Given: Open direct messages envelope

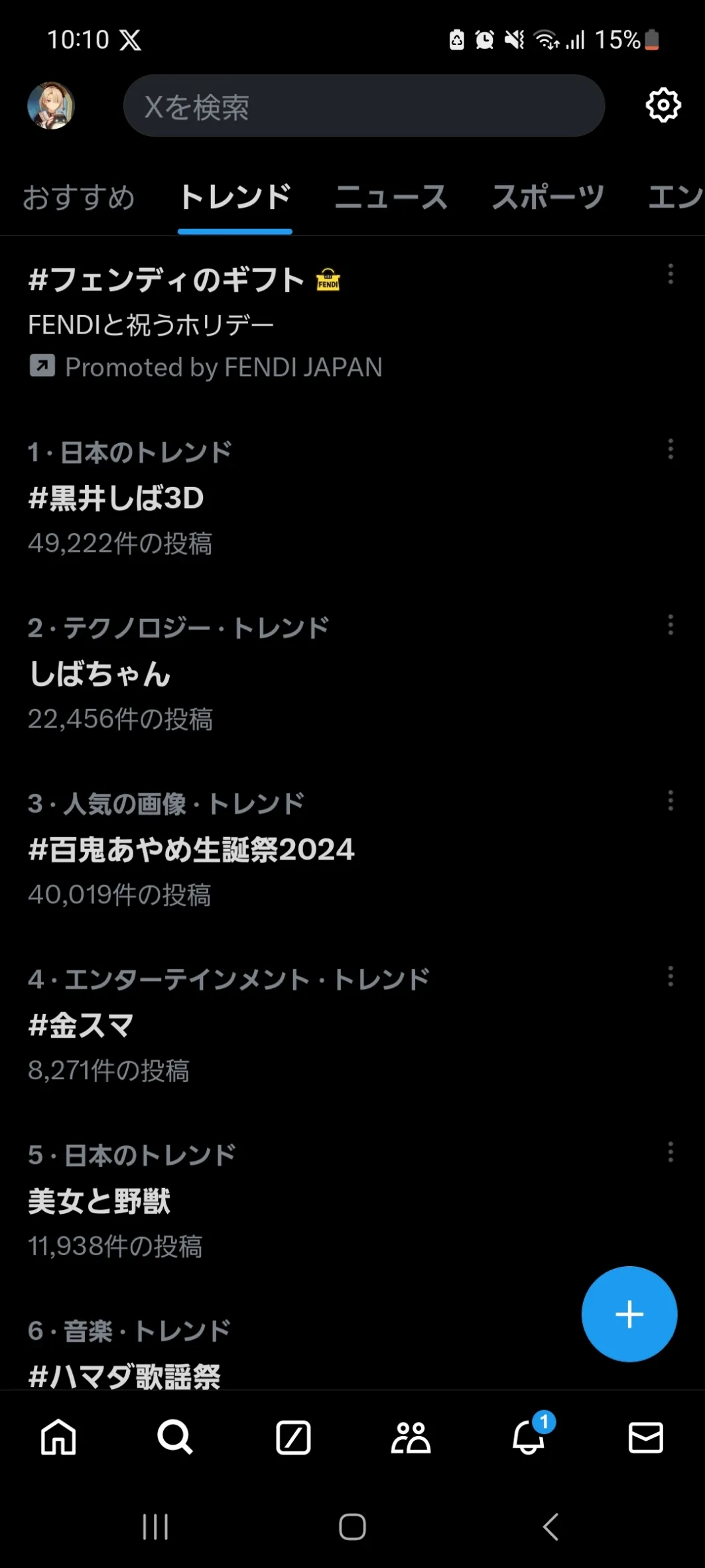Looking at the screenshot, I should coord(645,1437).
